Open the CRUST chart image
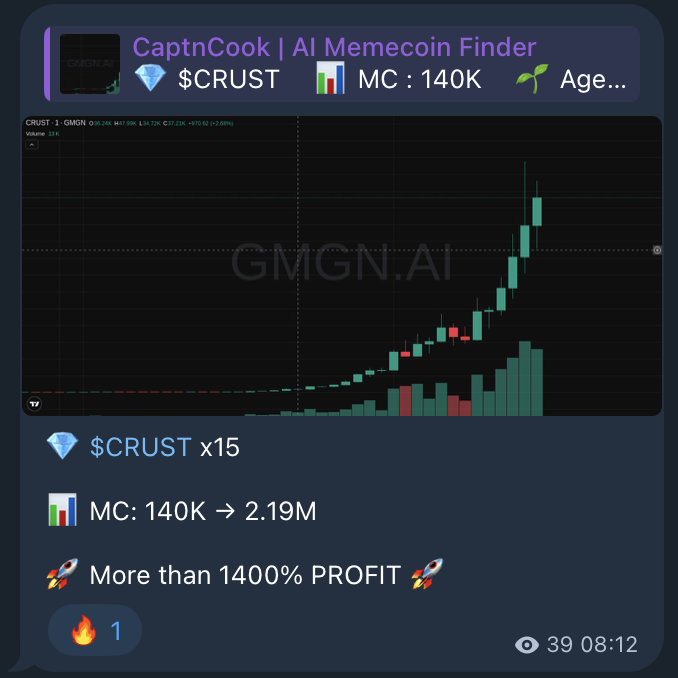 [341, 266]
